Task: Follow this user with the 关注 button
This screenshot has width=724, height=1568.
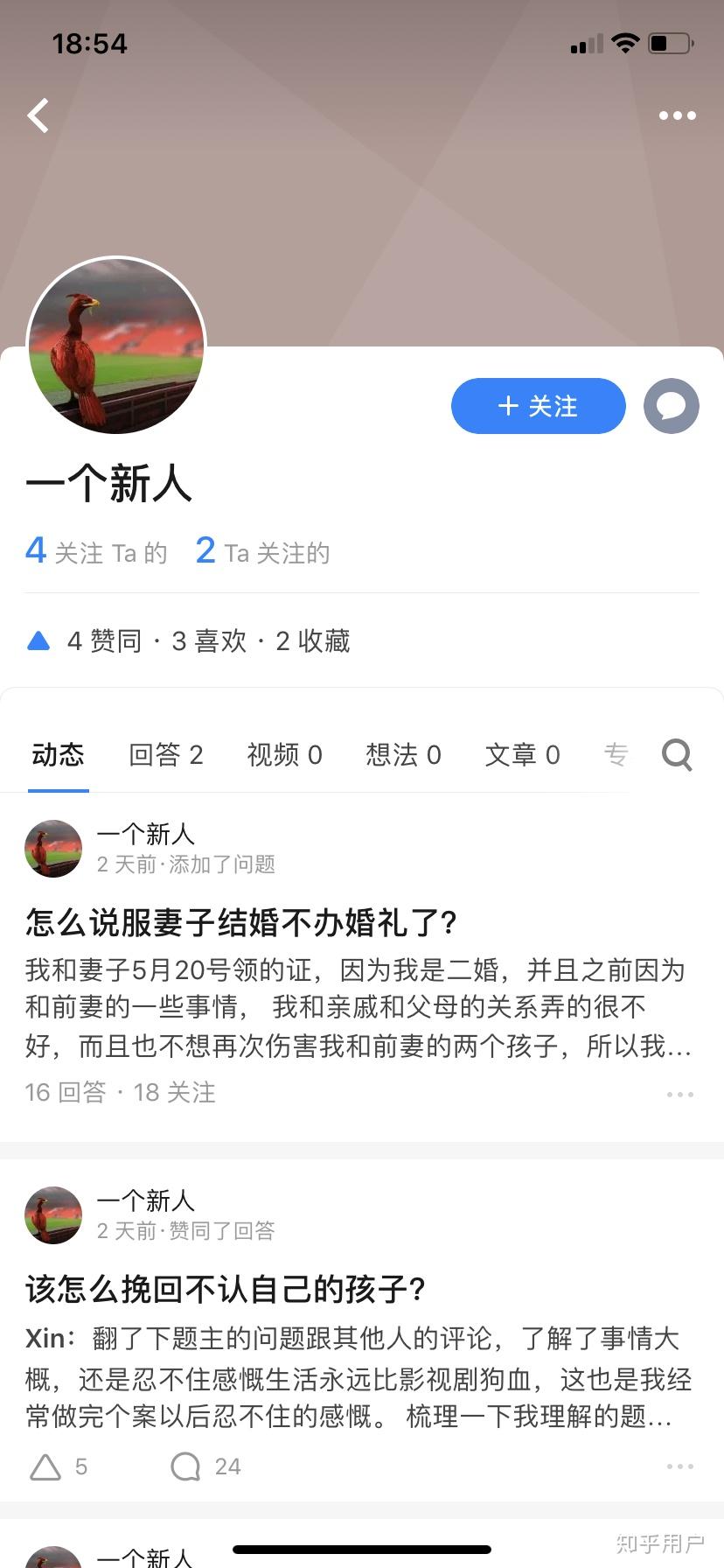Action: click(x=538, y=406)
